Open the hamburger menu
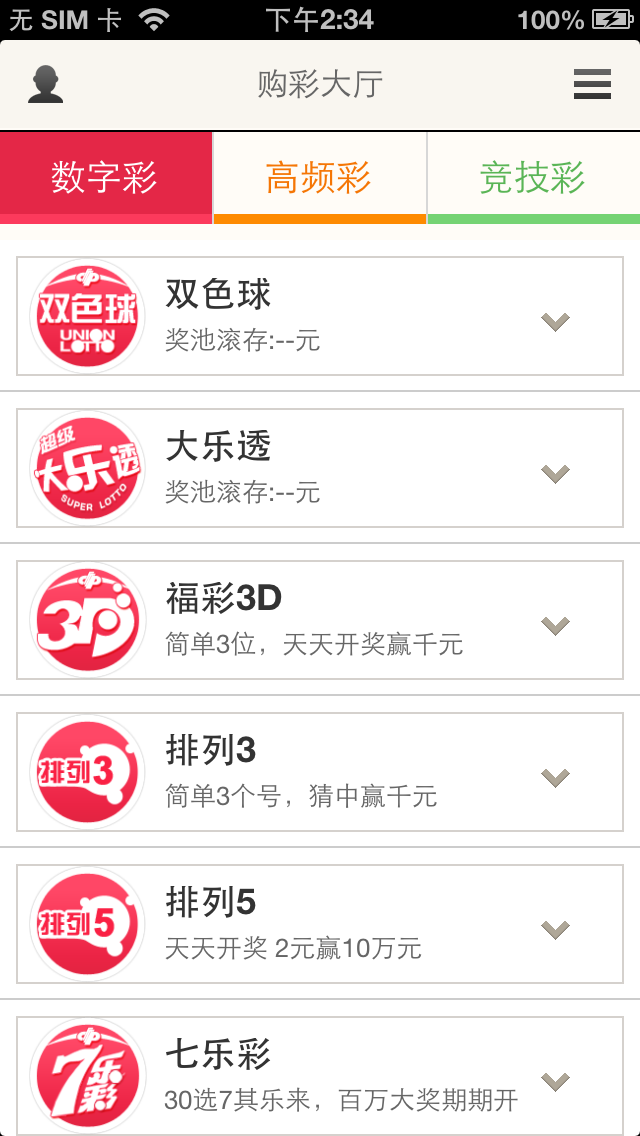This screenshot has height=1136, width=640. pyautogui.click(x=592, y=85)
